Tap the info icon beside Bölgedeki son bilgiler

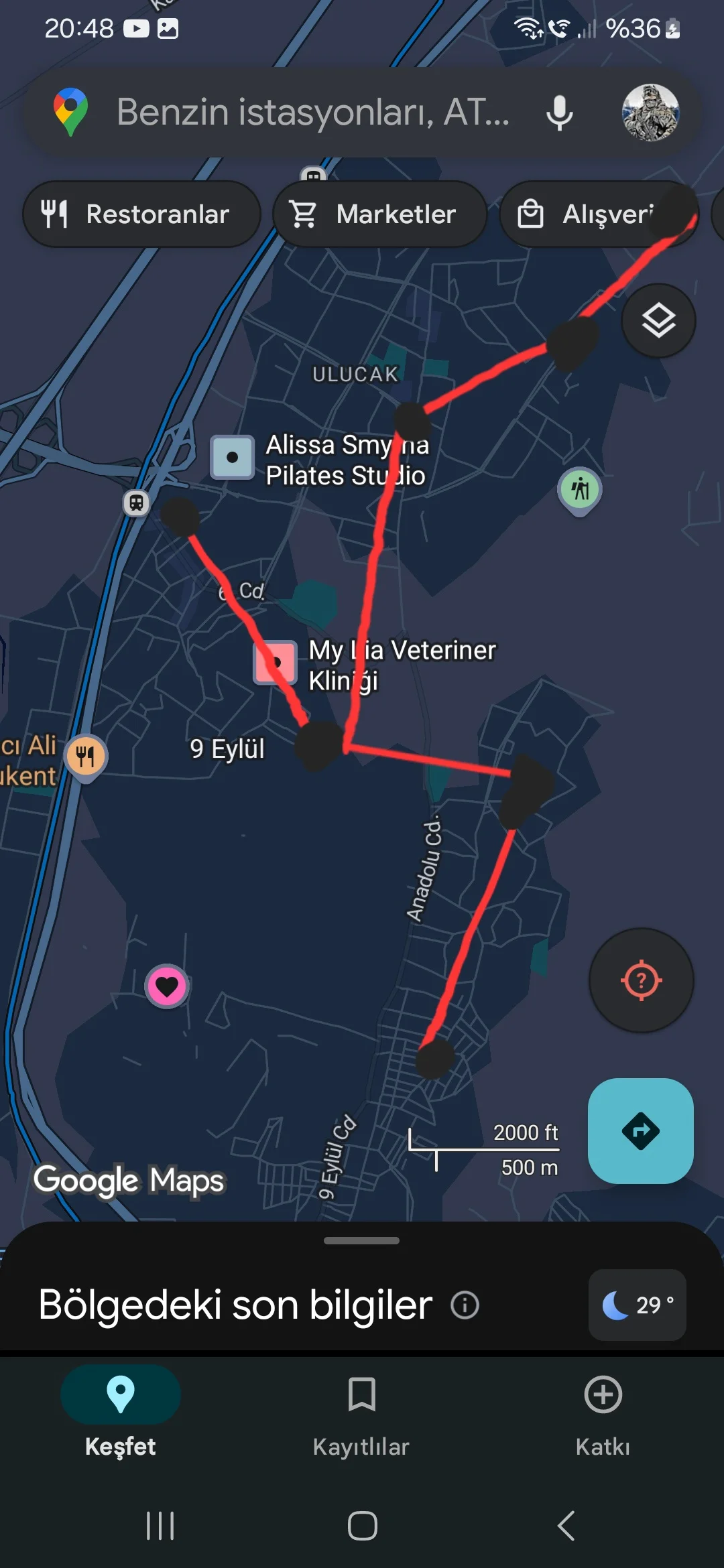click(x=465, y=1304)
